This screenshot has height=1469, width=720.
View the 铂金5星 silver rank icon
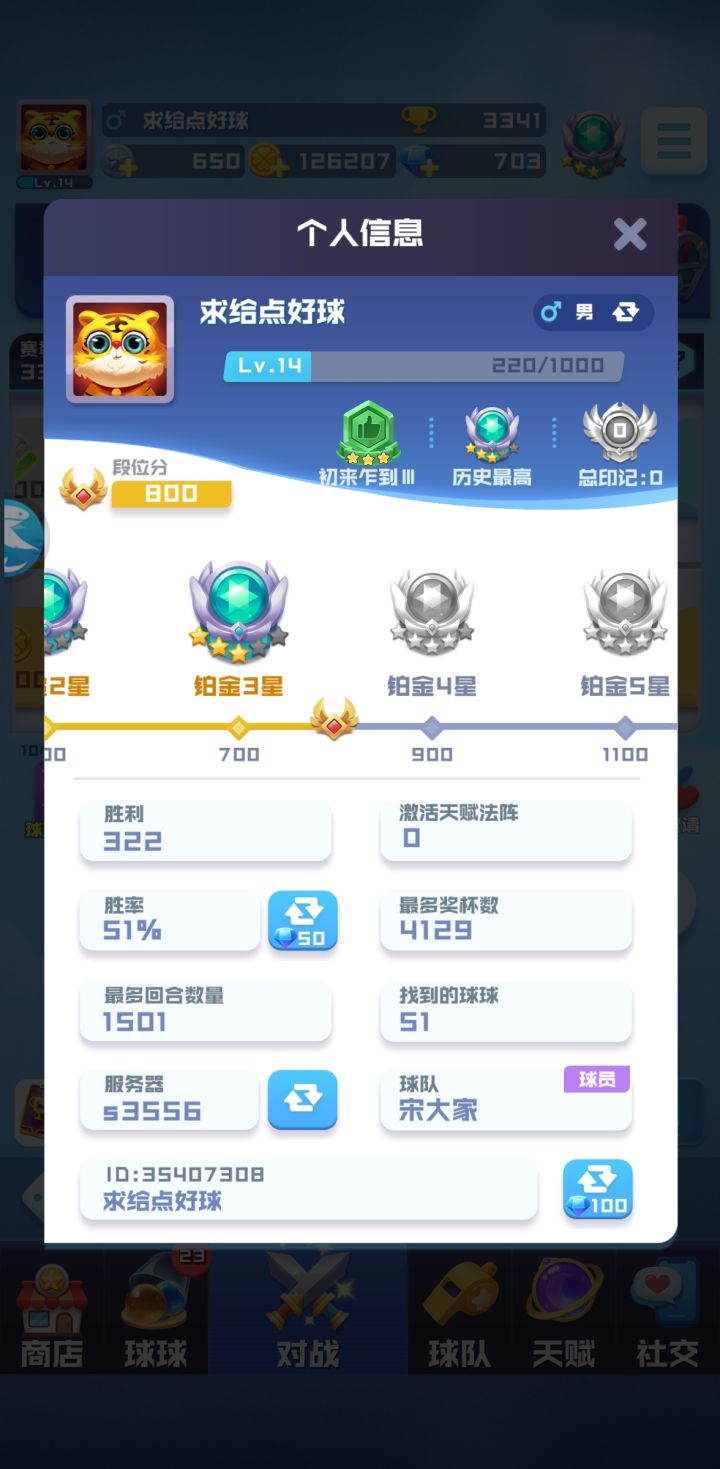(624, 610)
